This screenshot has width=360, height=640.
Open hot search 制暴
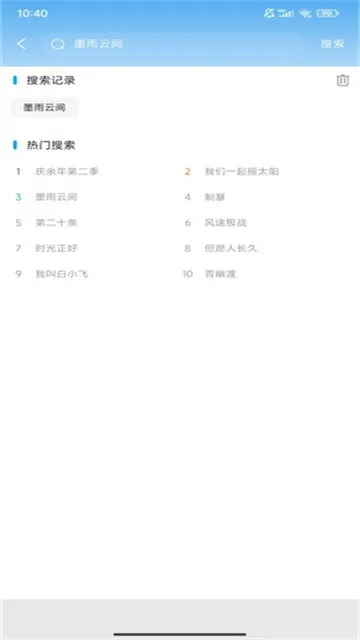(x=215, y=197)
